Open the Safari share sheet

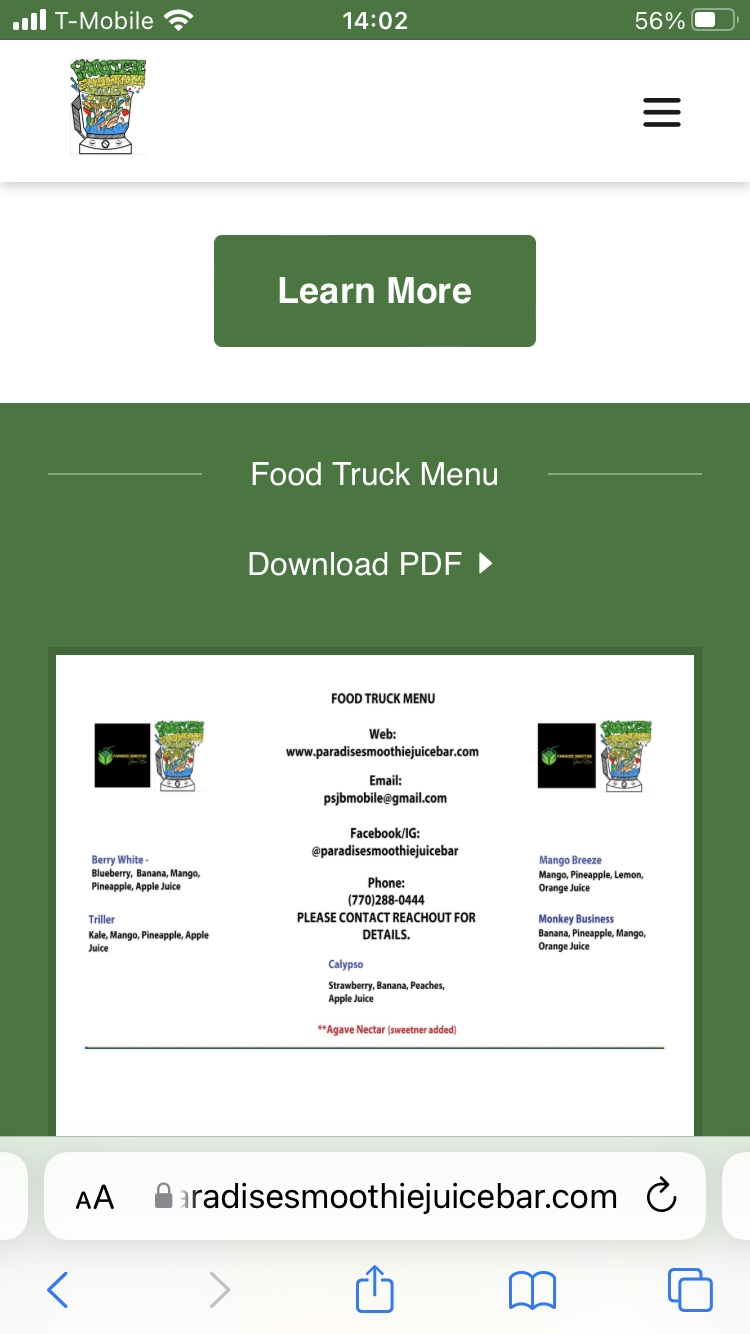tap(376, 1289)
